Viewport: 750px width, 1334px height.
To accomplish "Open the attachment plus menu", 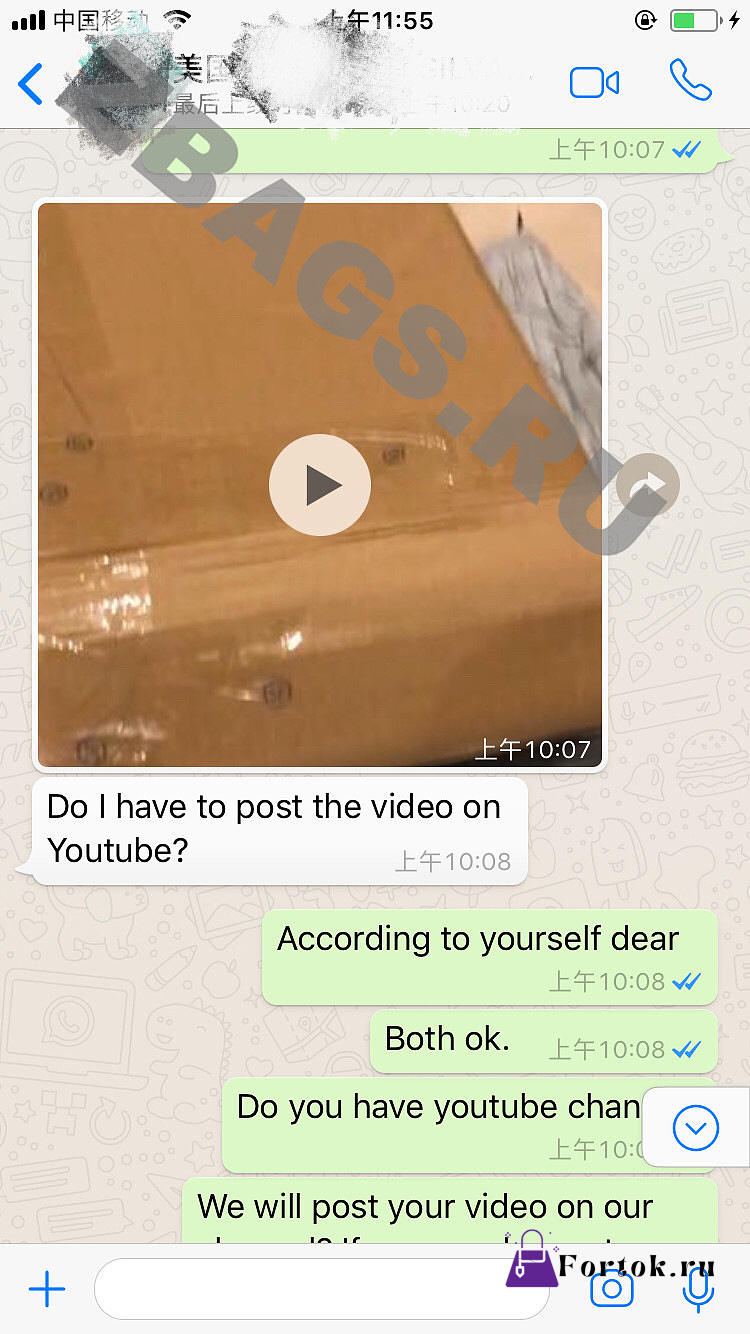I will [x=47, y=1290].
